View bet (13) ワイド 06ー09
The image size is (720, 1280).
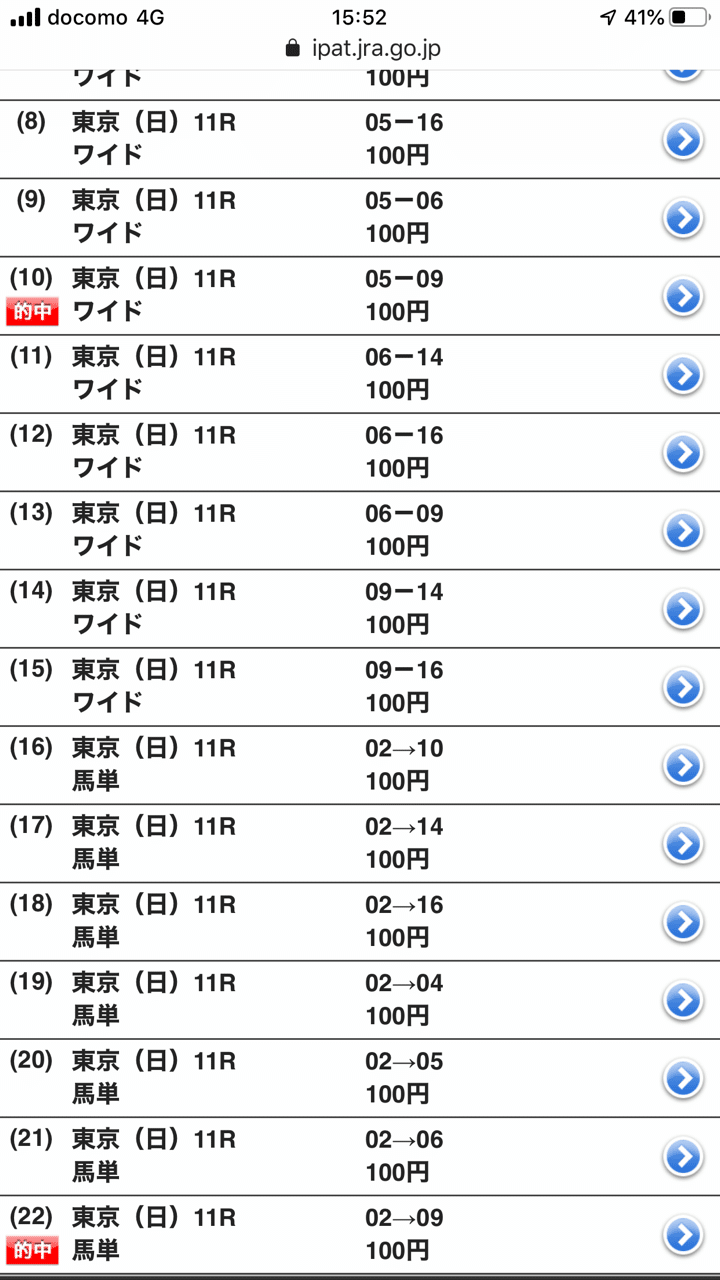coord(683,530)
